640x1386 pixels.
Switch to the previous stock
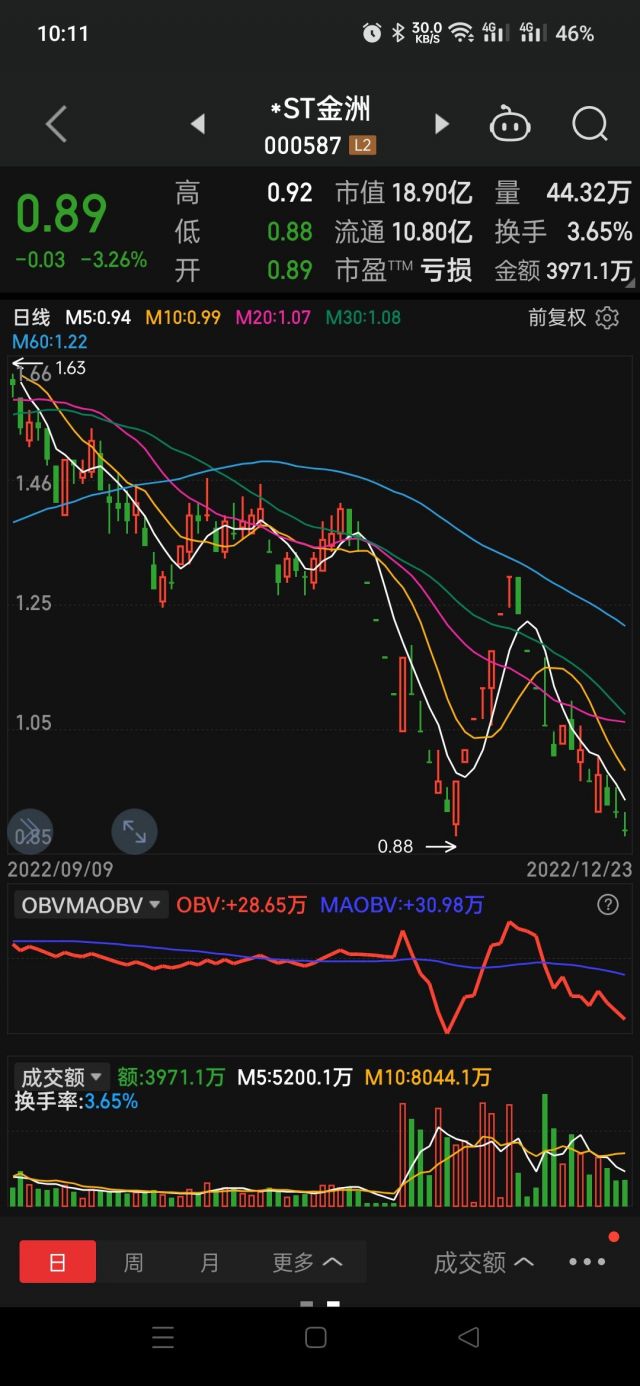pyautogui.click(x=198, y=124)
